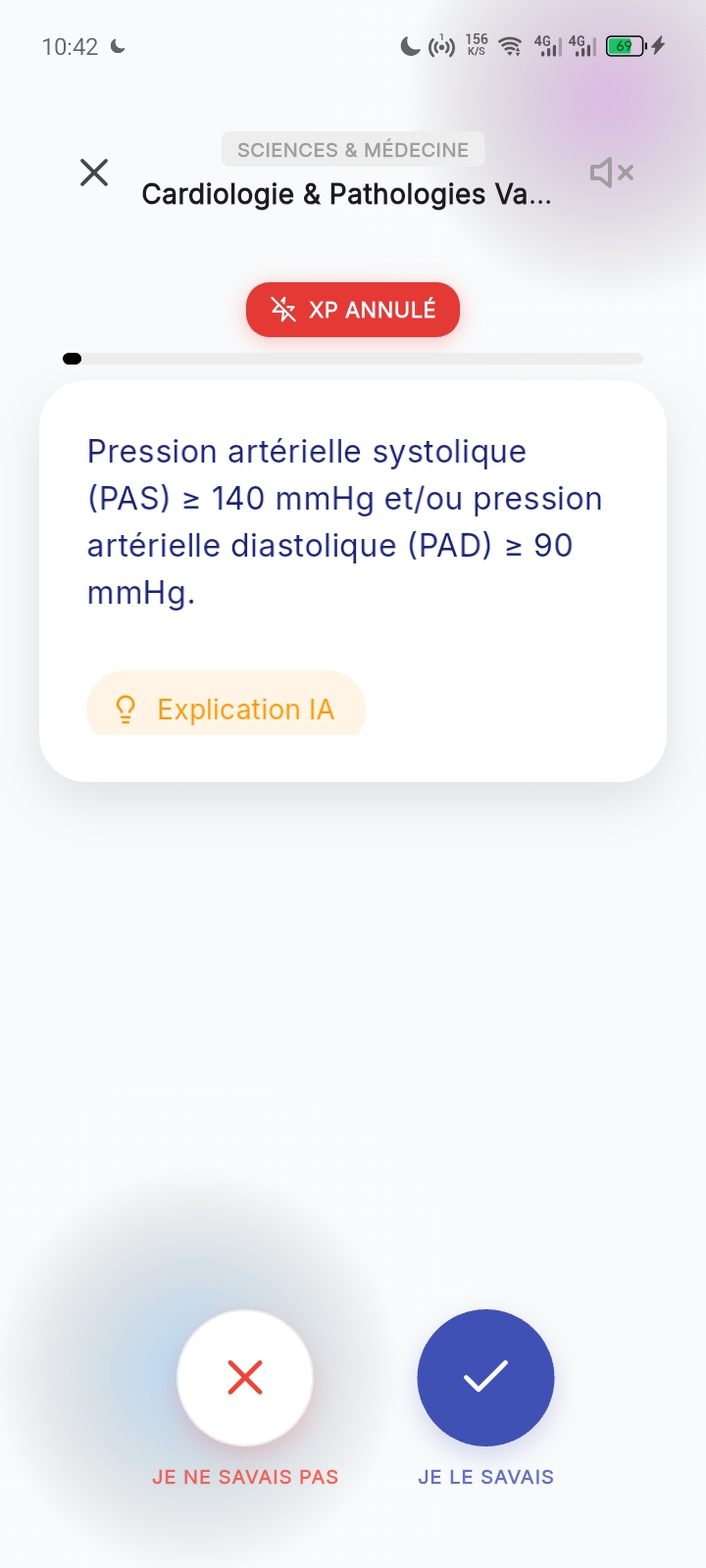Select the XP annulé lightning icon
Image resolution: width=706 pixels, height=1568 pixels.
click(282, 309)
